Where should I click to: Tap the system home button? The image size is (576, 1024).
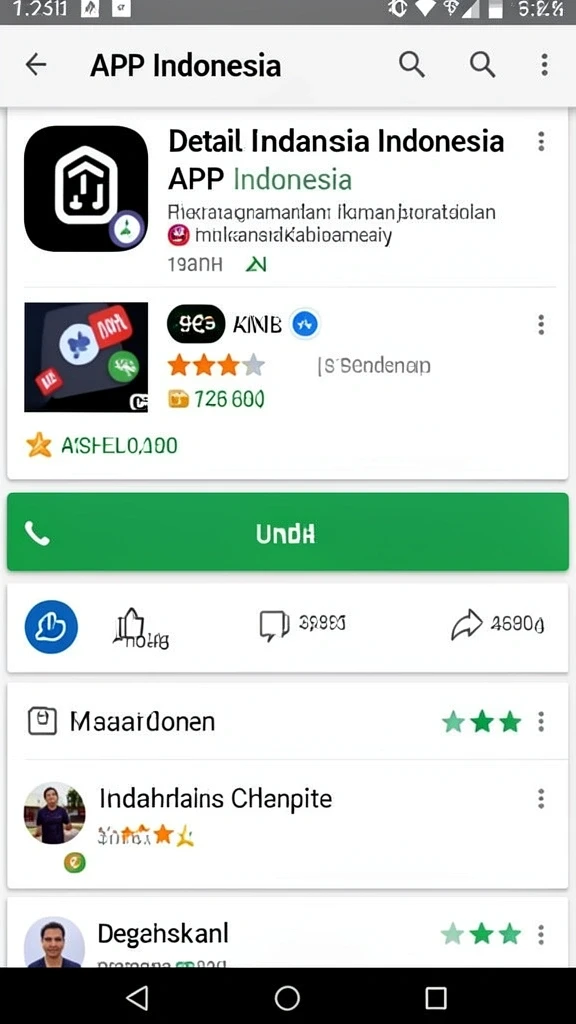point(287,998)
